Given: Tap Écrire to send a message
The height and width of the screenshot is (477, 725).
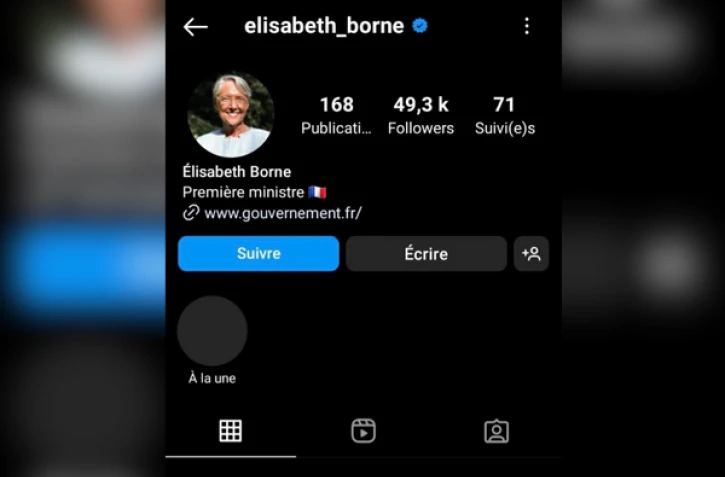Looking at the screenshot, I should [x=426, y=254].
